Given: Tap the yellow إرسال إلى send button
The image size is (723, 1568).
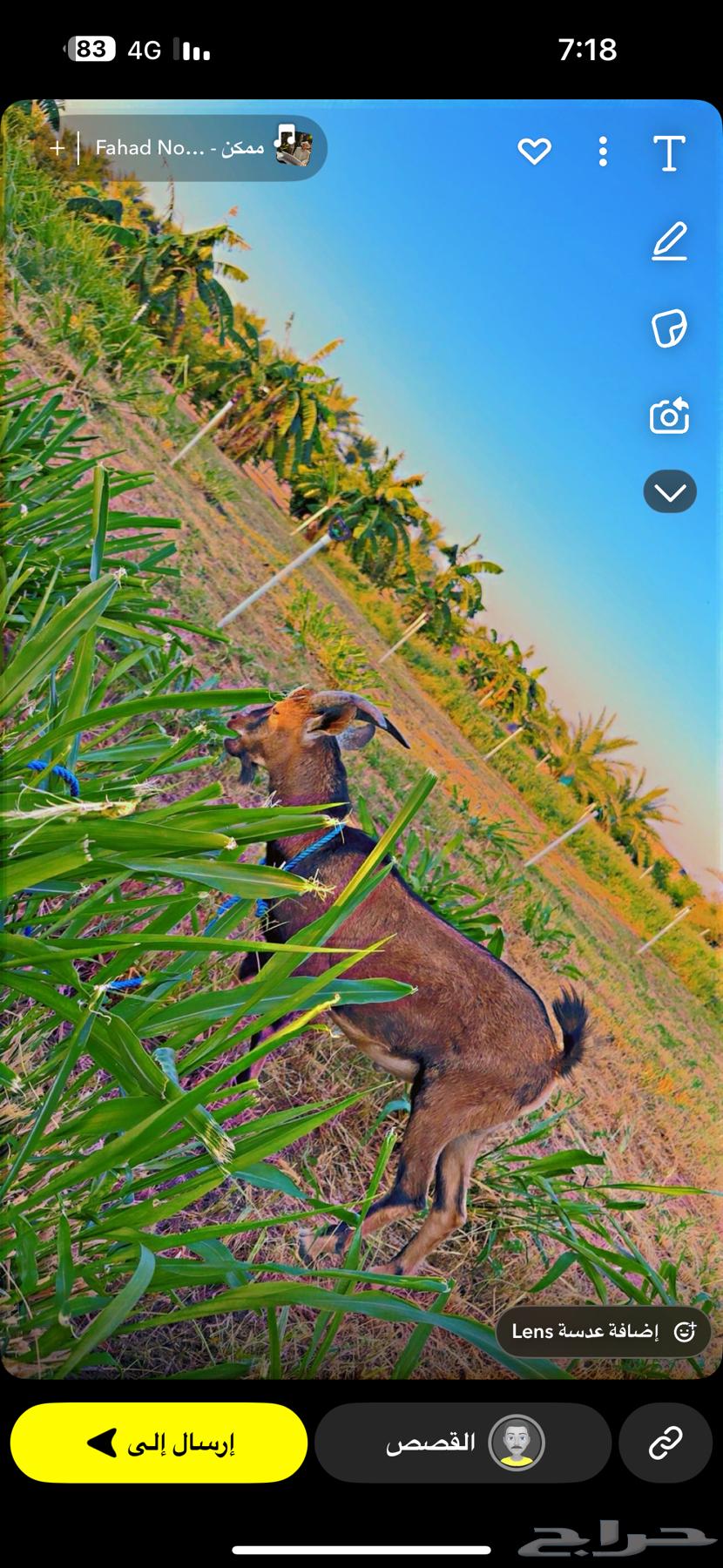Looking at the screenshot, I should (159, 1443).
